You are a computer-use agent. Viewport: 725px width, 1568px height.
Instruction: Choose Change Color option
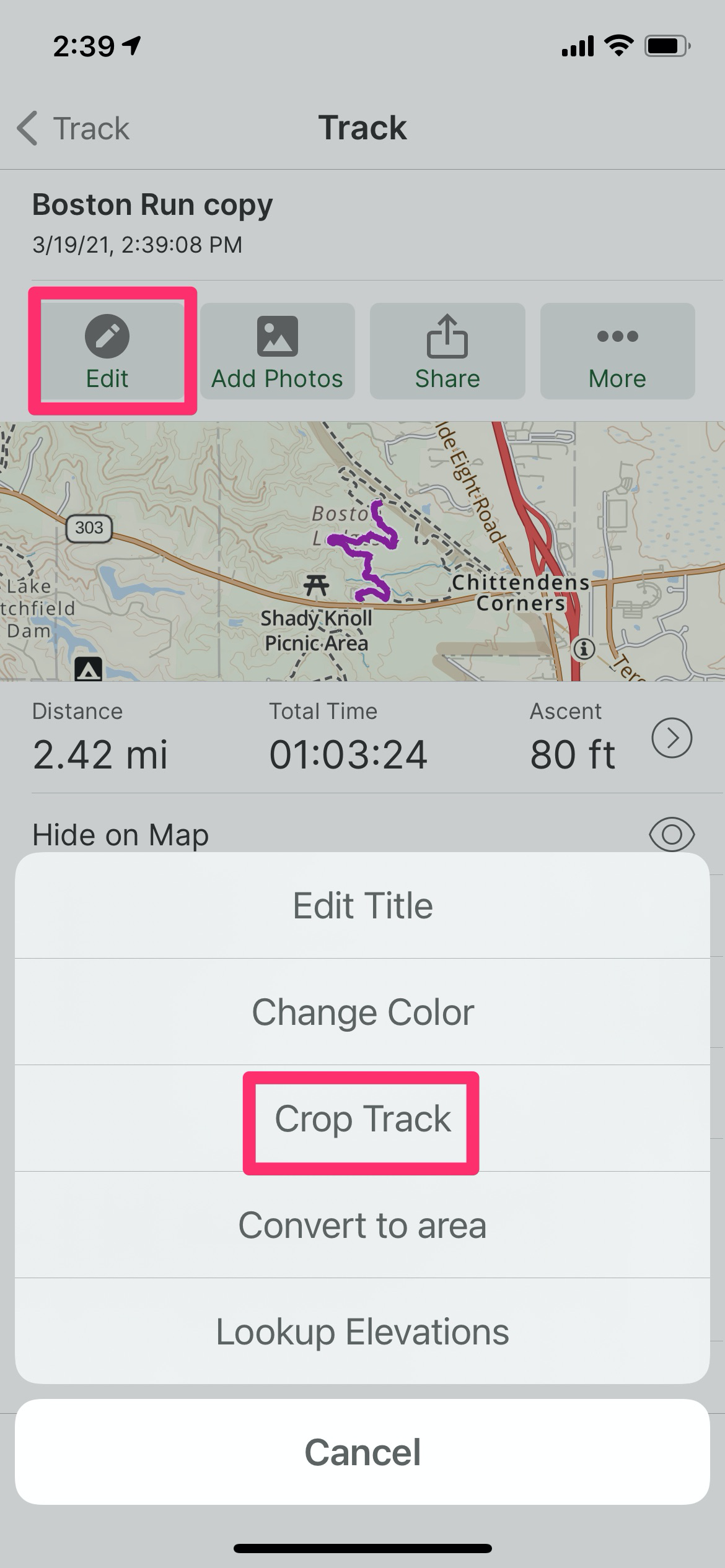tap(362, 1012)
